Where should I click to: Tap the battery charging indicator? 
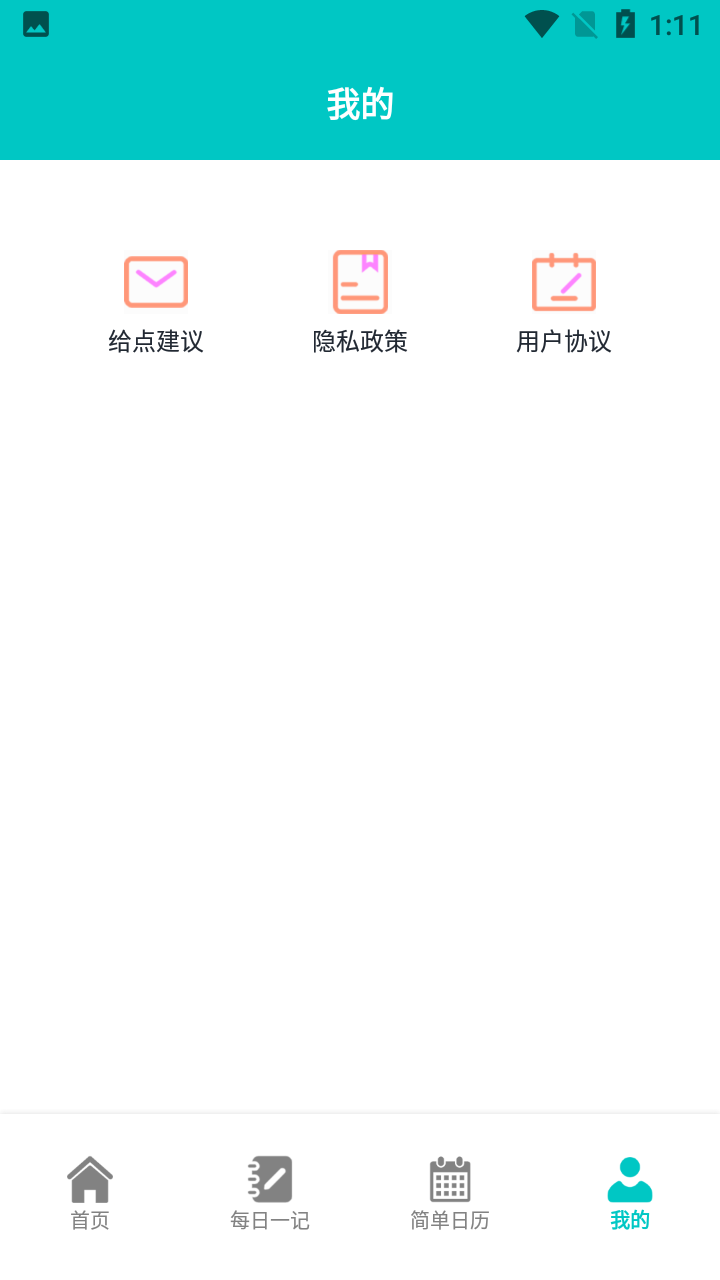tap(627, 24)
